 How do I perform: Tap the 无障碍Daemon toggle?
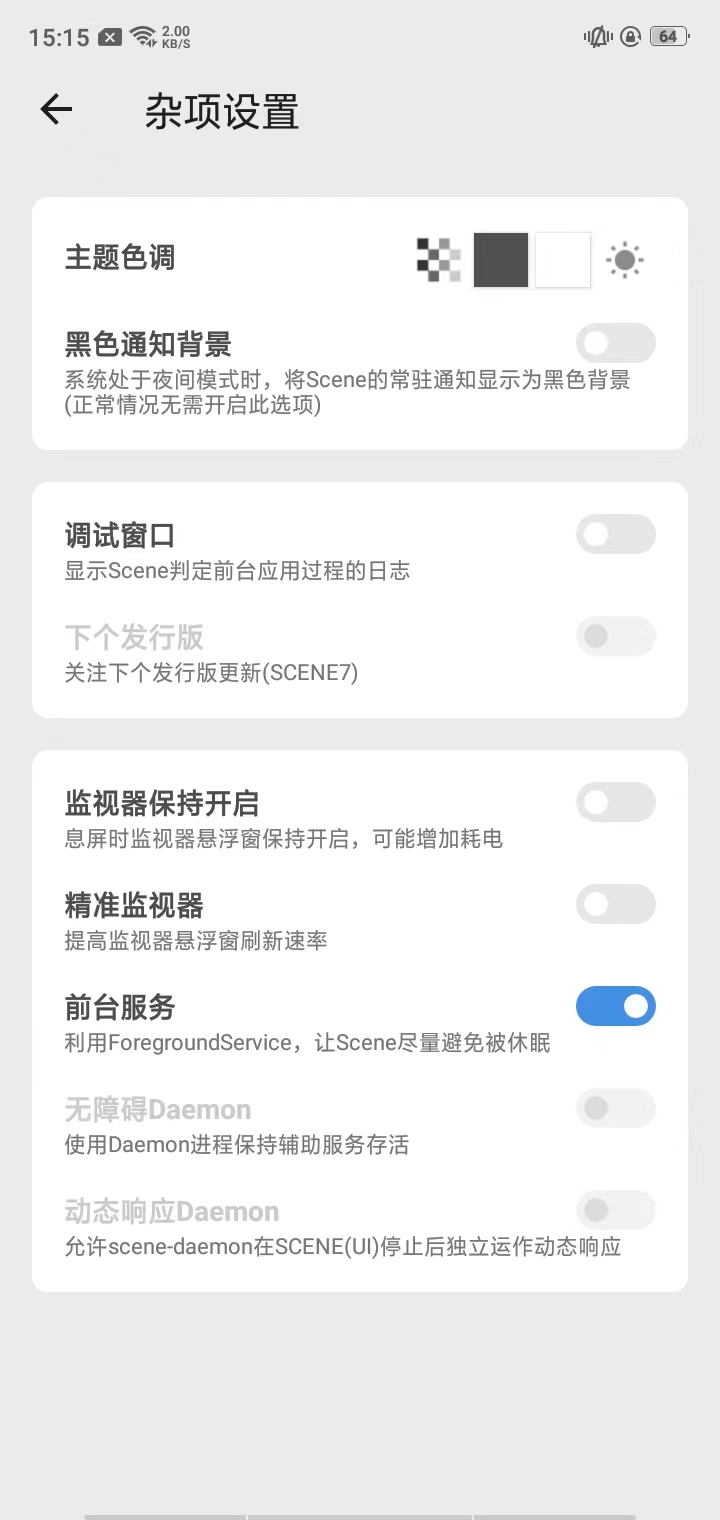616,1108
